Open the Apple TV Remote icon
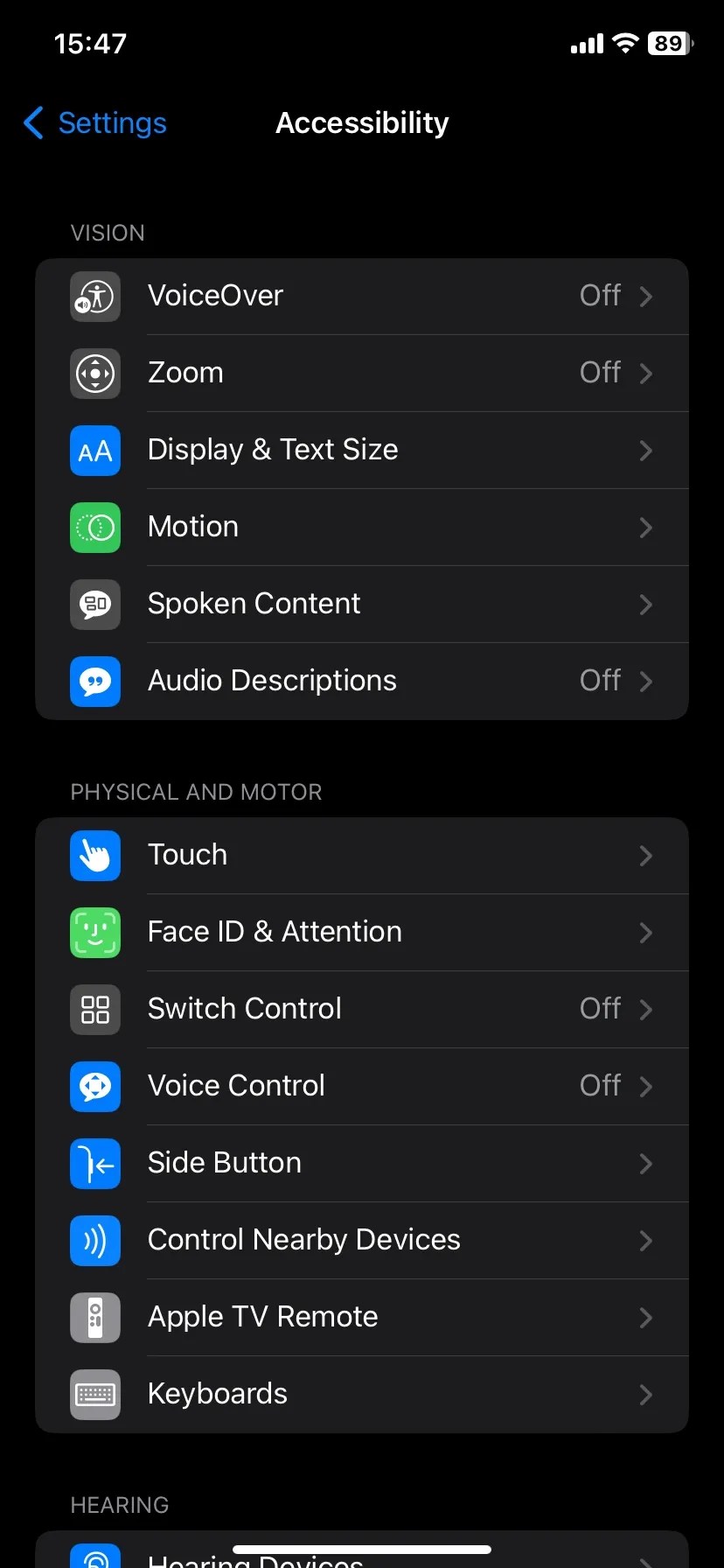Viewport: 724px width, 1568px height. pos(94,1318)
